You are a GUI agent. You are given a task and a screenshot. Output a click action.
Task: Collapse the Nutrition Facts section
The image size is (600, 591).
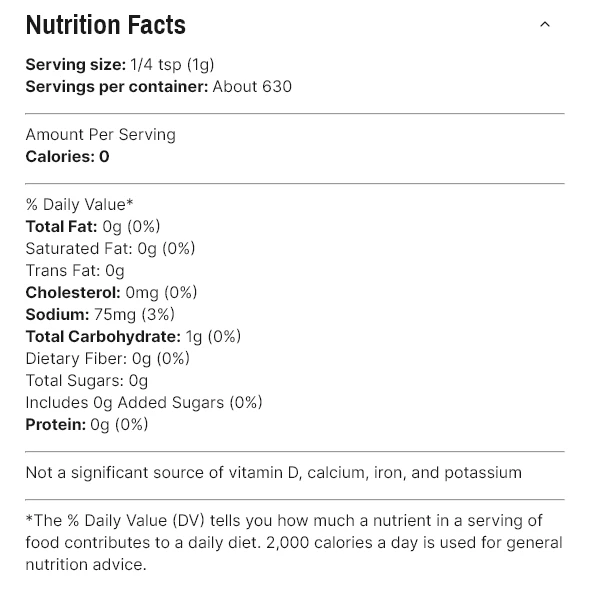(x=545, y=25)
